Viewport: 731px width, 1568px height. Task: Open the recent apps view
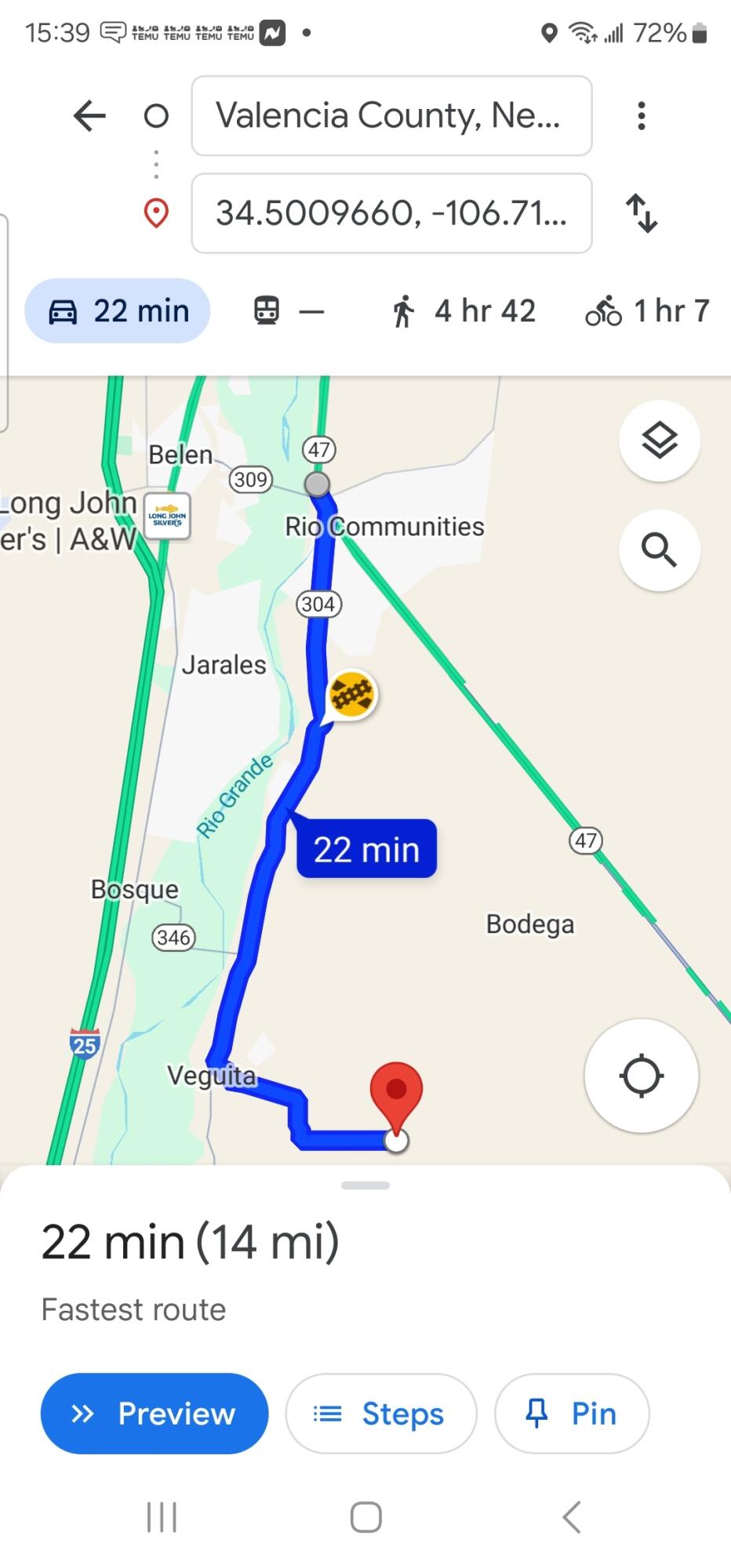point(162,1517)
